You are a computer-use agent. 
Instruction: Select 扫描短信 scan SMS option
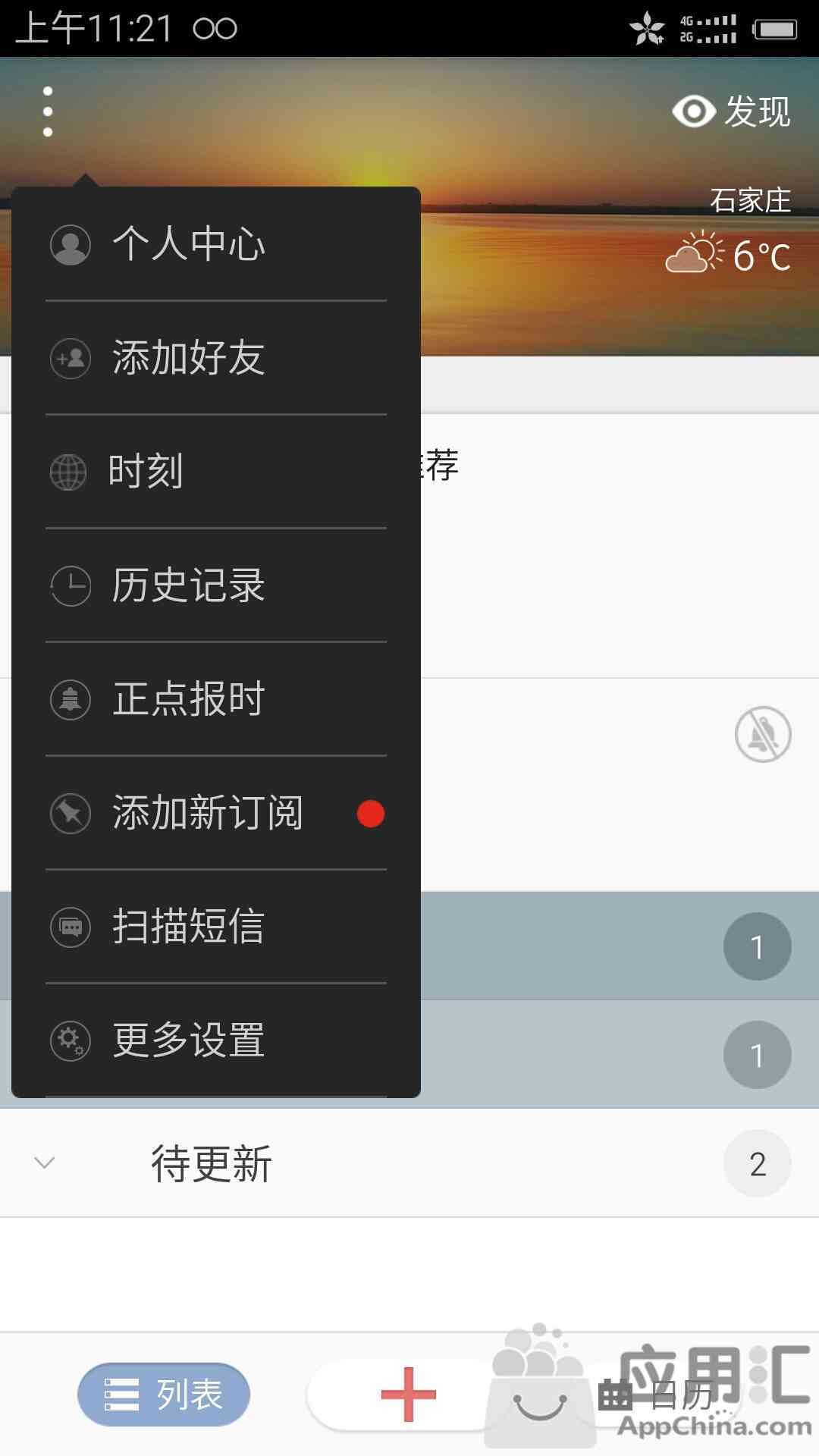pyautogui.click(x=216, y=927)
